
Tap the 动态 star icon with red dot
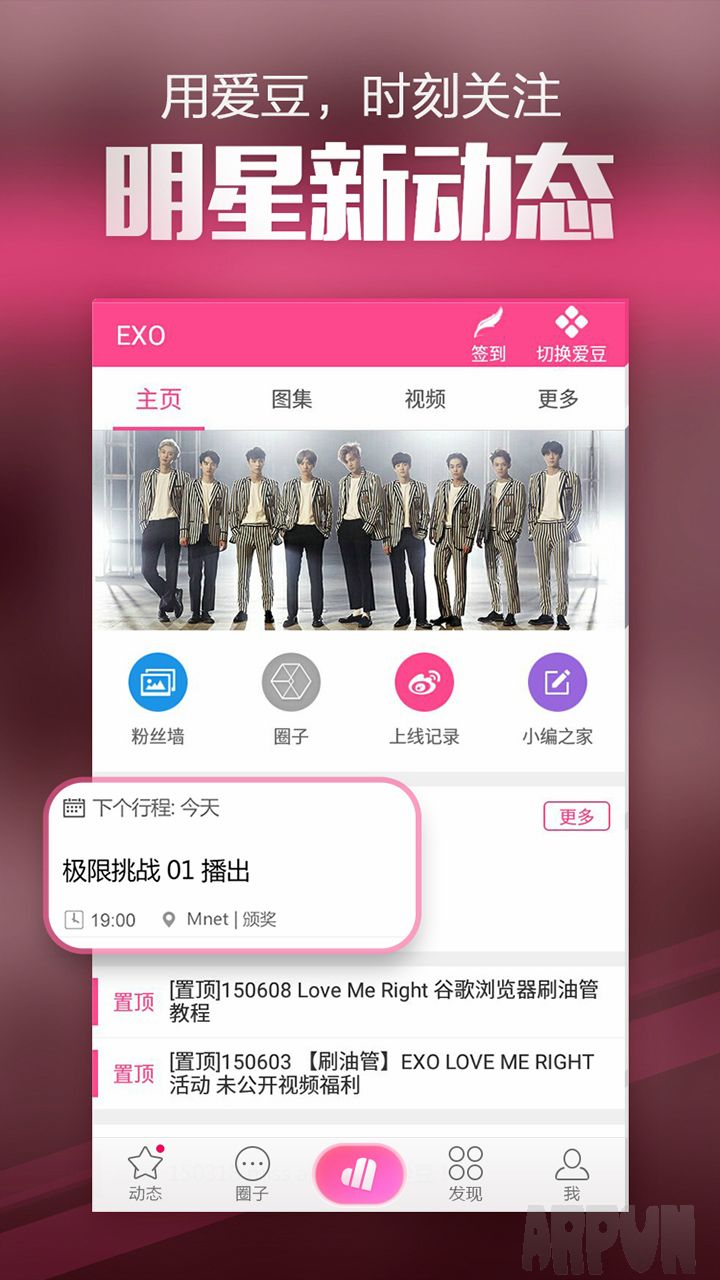click(x=144, y=1166)
